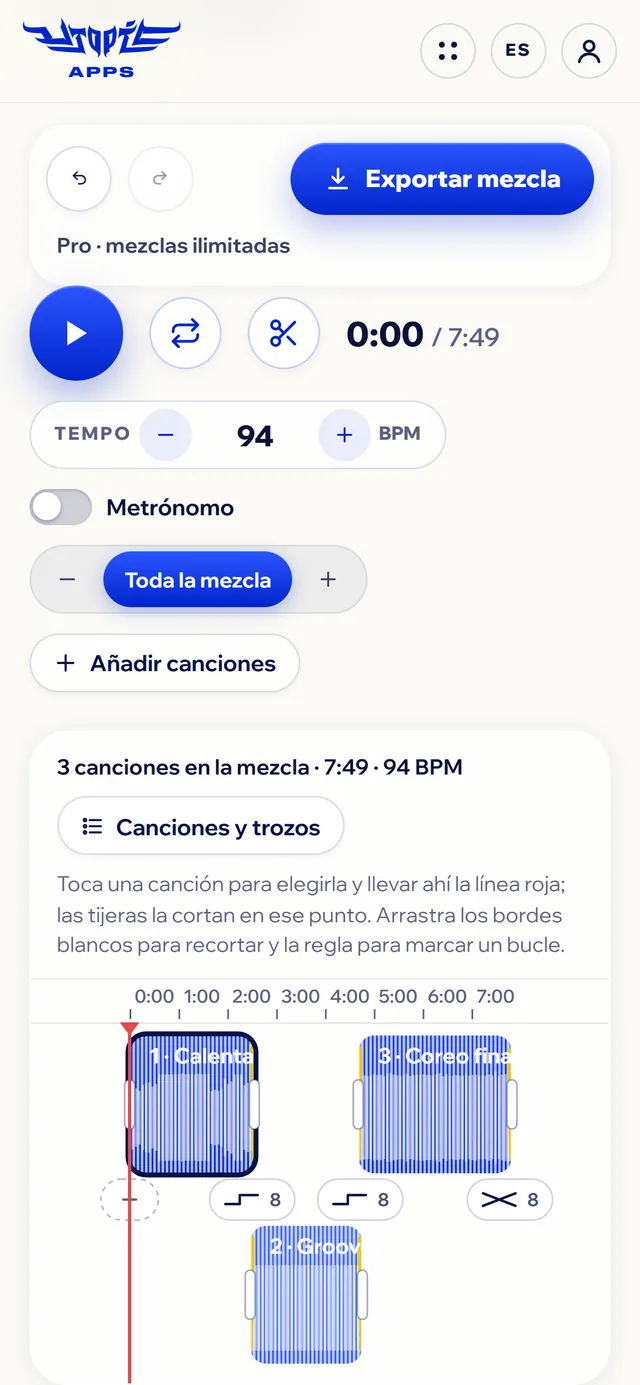Screen dimensions: 640x1385
Task: Zoom in the timeline with plus
Action: pos(328,580)
